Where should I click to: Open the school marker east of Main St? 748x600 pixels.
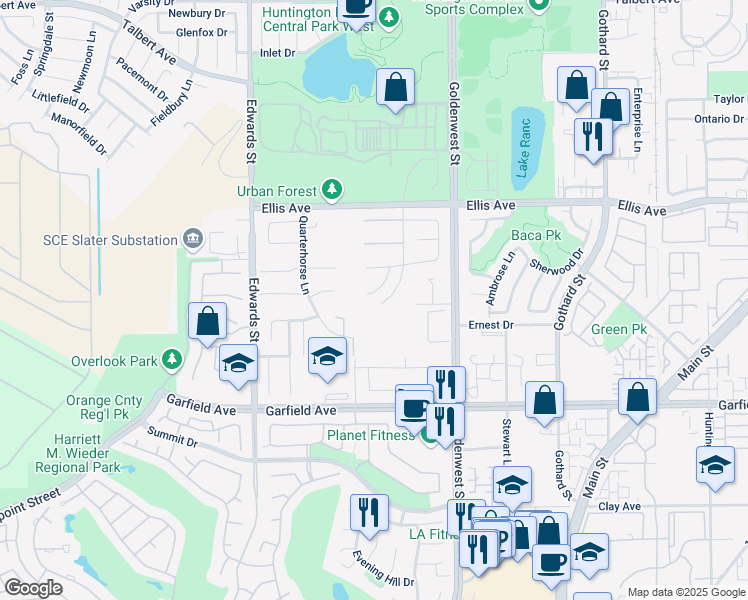point(715,466)
